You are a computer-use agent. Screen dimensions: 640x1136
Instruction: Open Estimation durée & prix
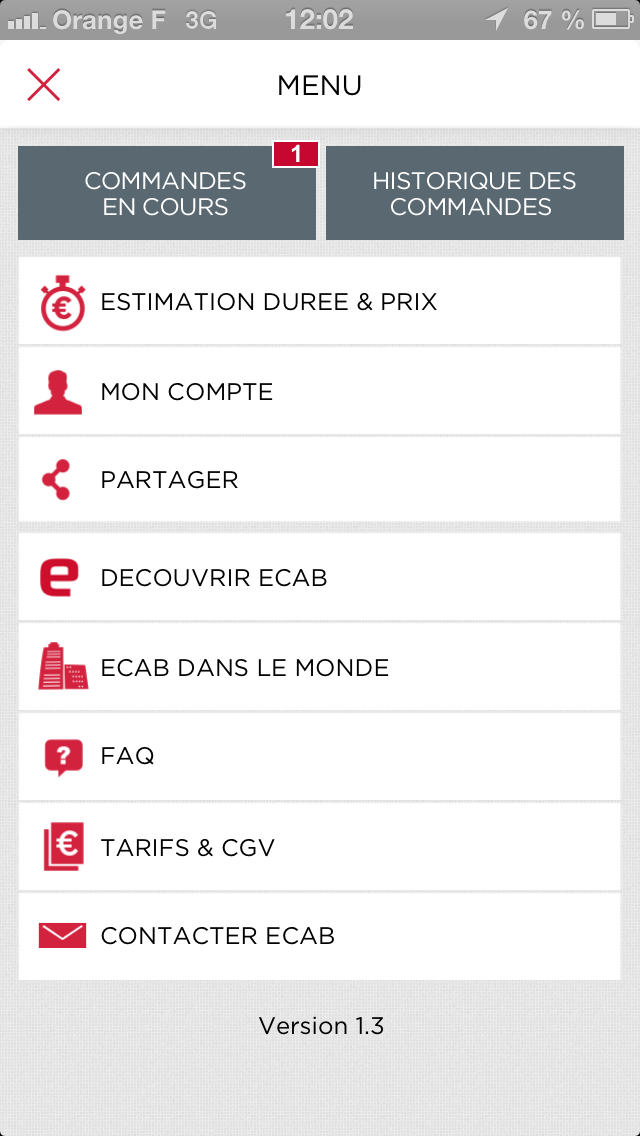click(x=320, y=302)
